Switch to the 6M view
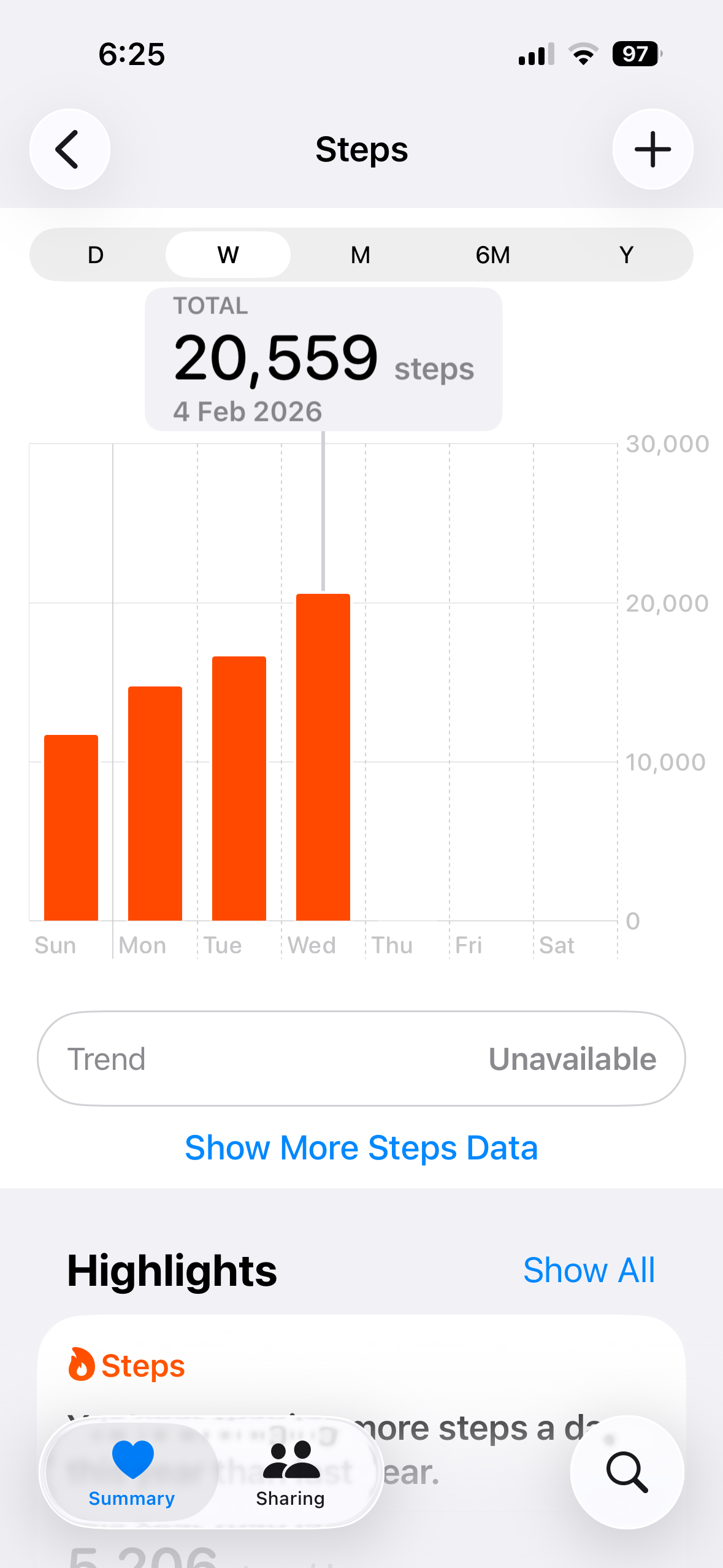 (x=492, y=255)
